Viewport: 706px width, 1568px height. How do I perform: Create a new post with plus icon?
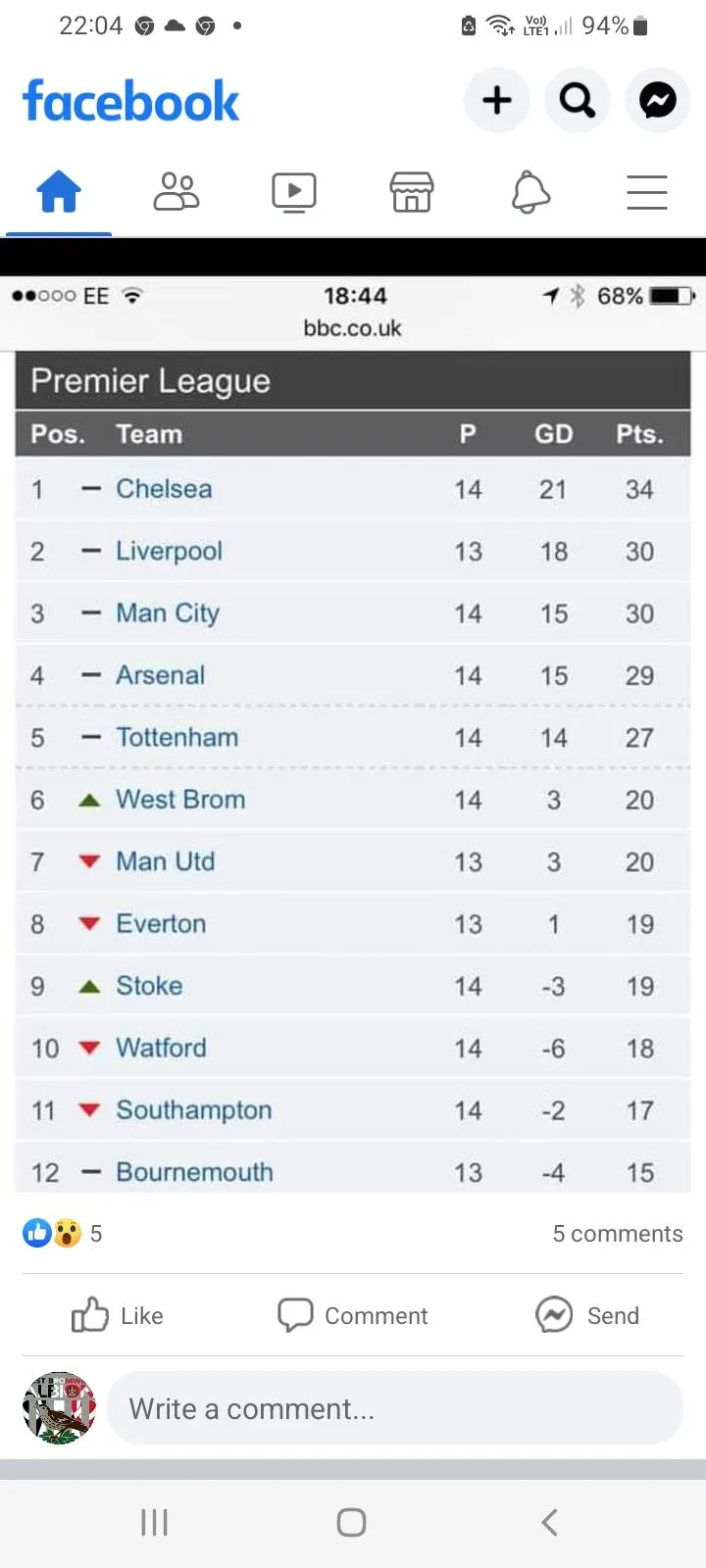click(x=497, y=100)
